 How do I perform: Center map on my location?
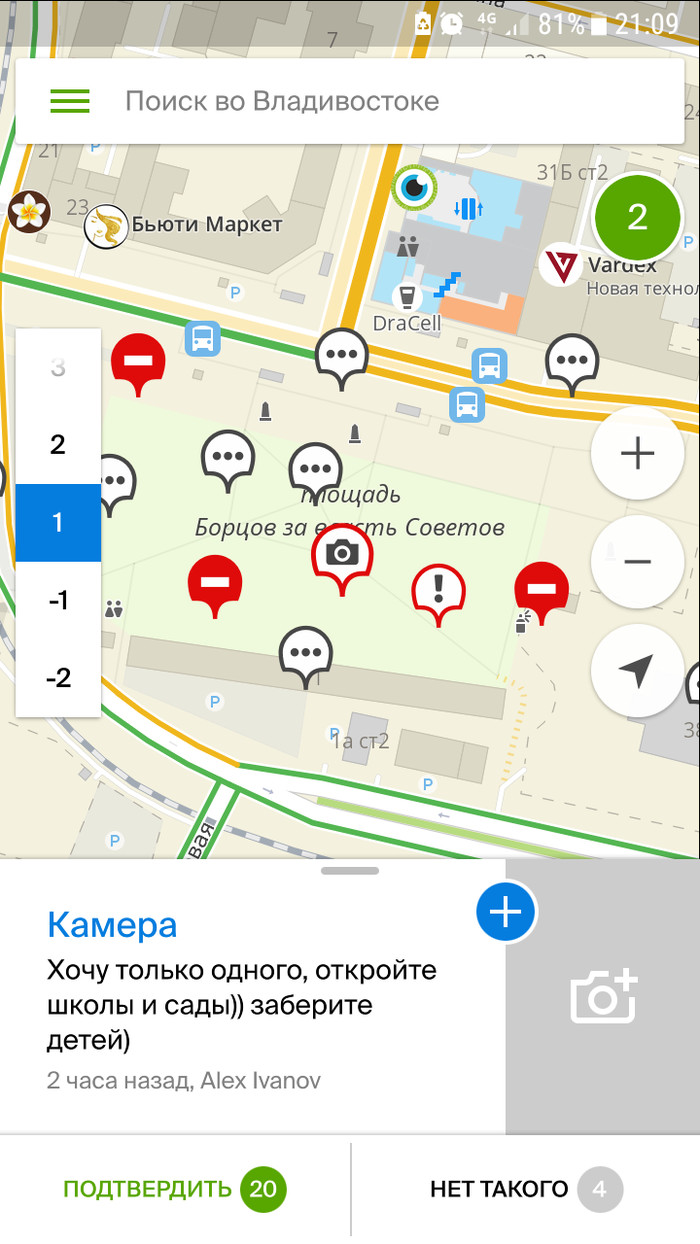tap(637, 672)
